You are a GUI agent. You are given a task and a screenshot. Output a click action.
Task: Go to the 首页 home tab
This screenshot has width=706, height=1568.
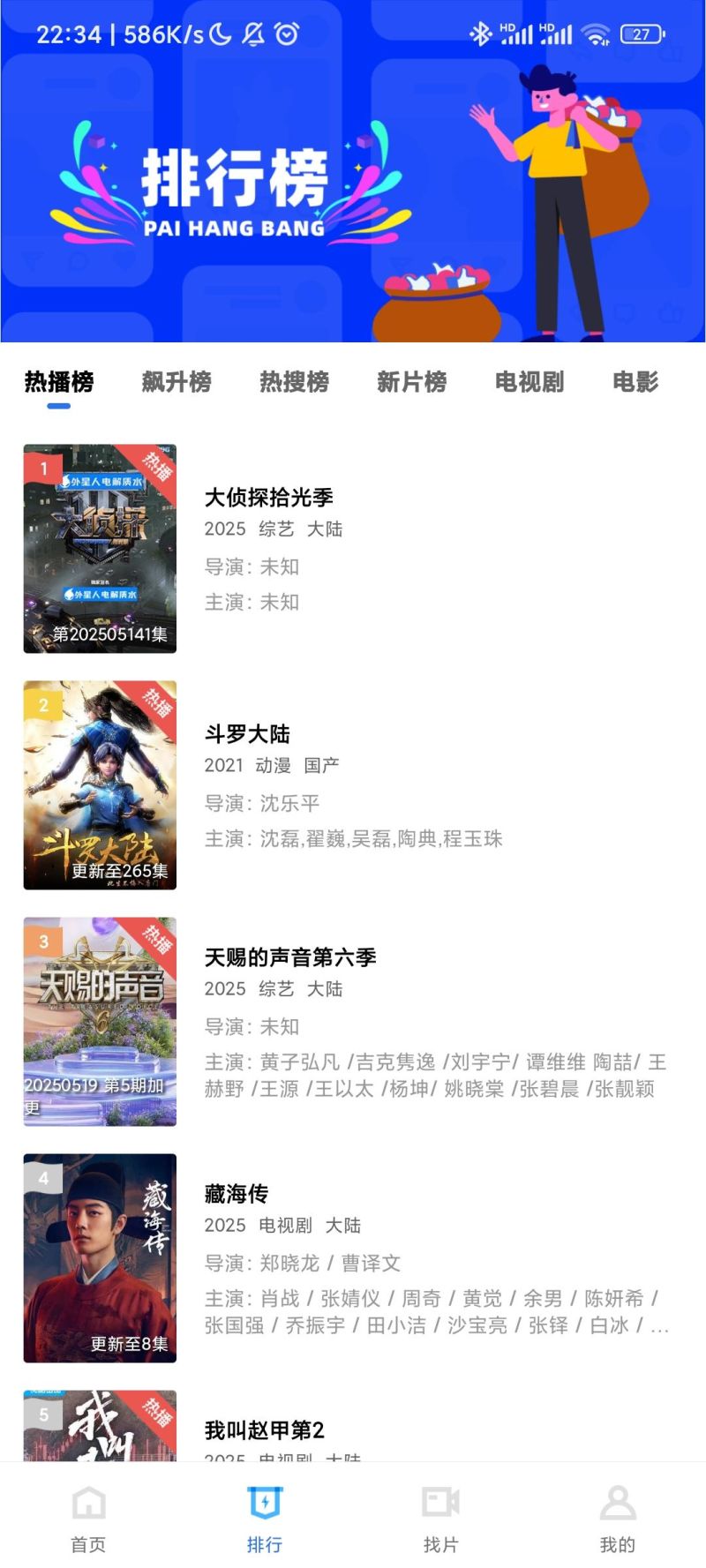coord(88,1518)
